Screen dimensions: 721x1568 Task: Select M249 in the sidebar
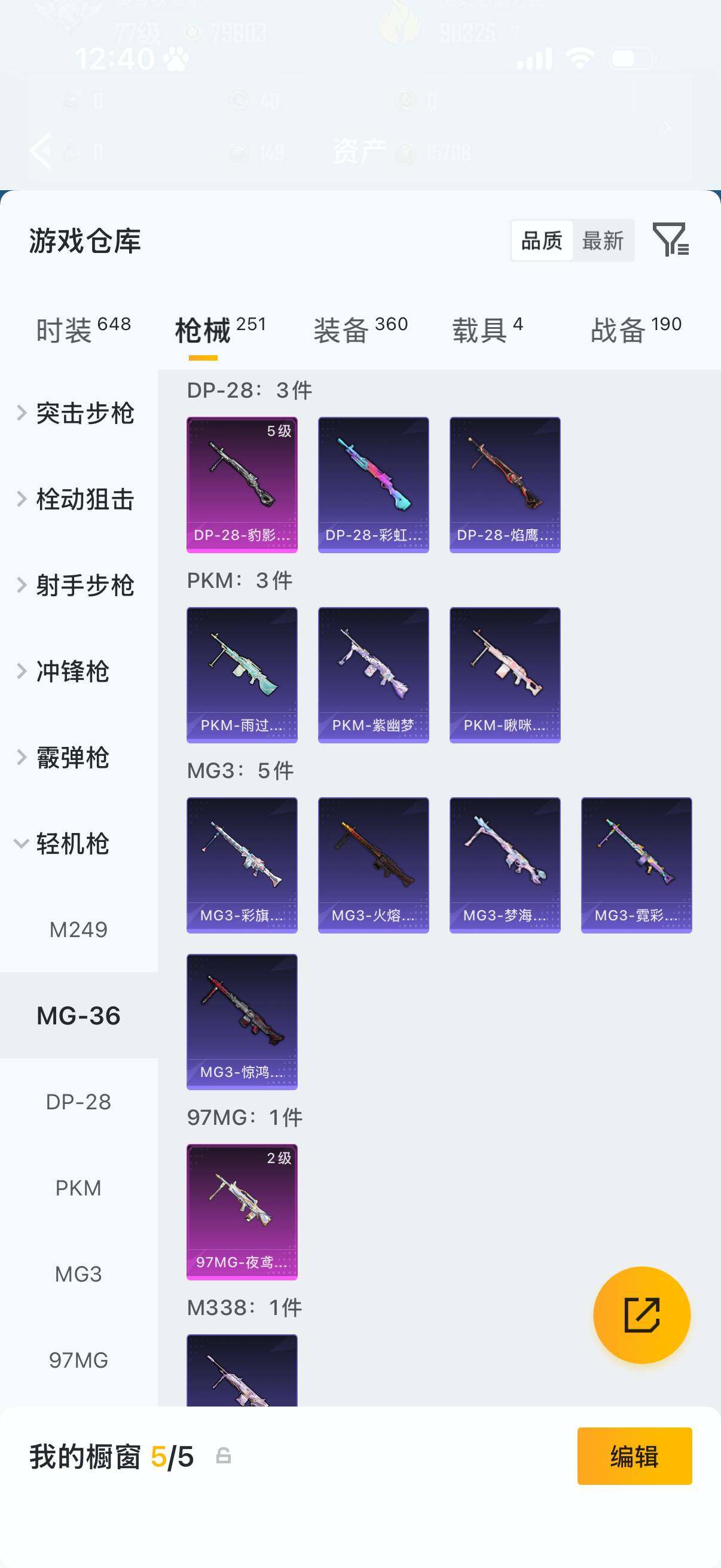(78, 929)
